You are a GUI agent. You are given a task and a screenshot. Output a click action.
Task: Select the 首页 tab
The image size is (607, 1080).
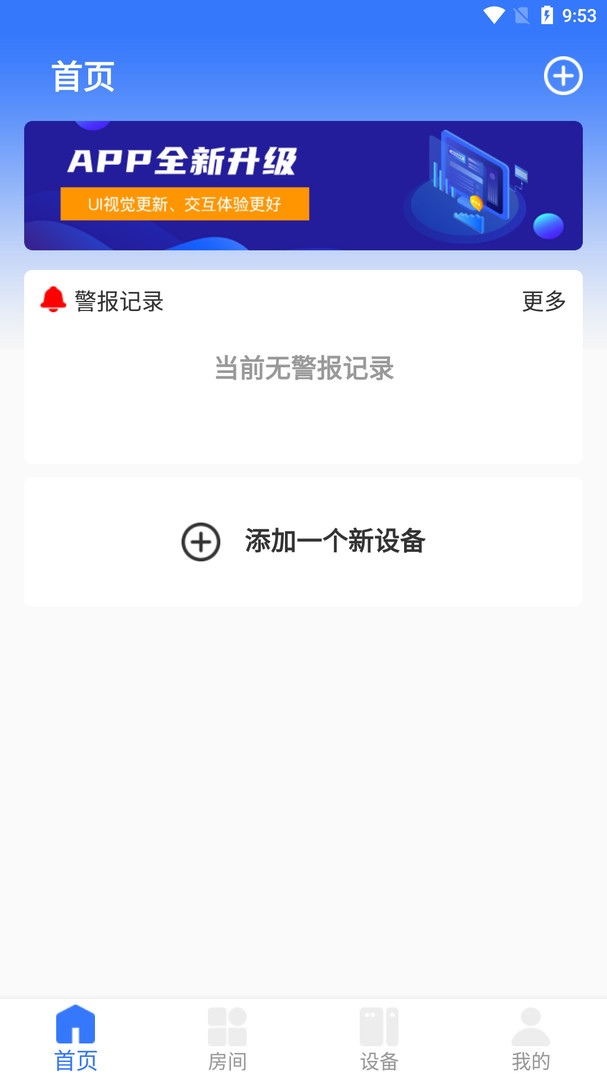point(76,1040)
